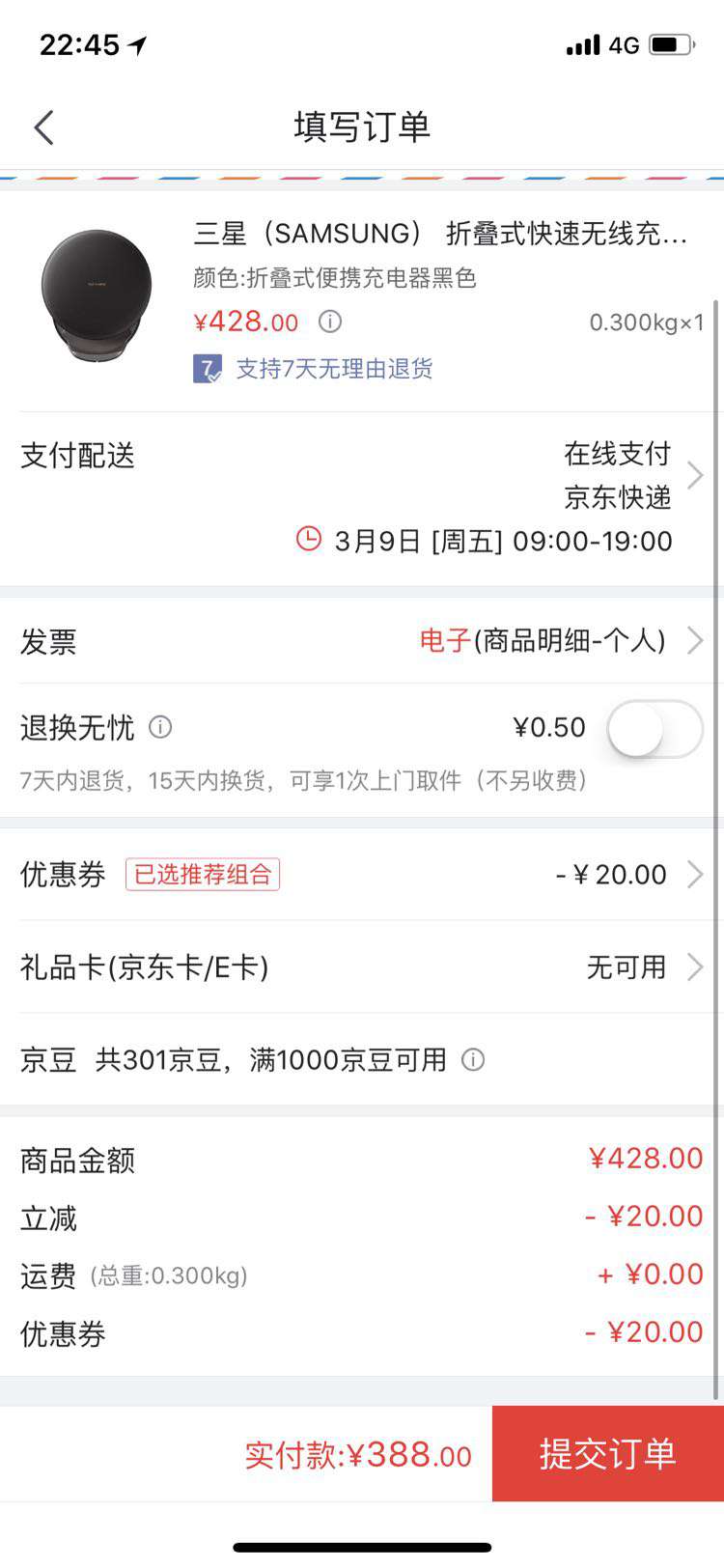This screenshot has width=724, height=1568.
Task: Open 支付配送 payment and delivery options
Action: (x=362, y=497)
